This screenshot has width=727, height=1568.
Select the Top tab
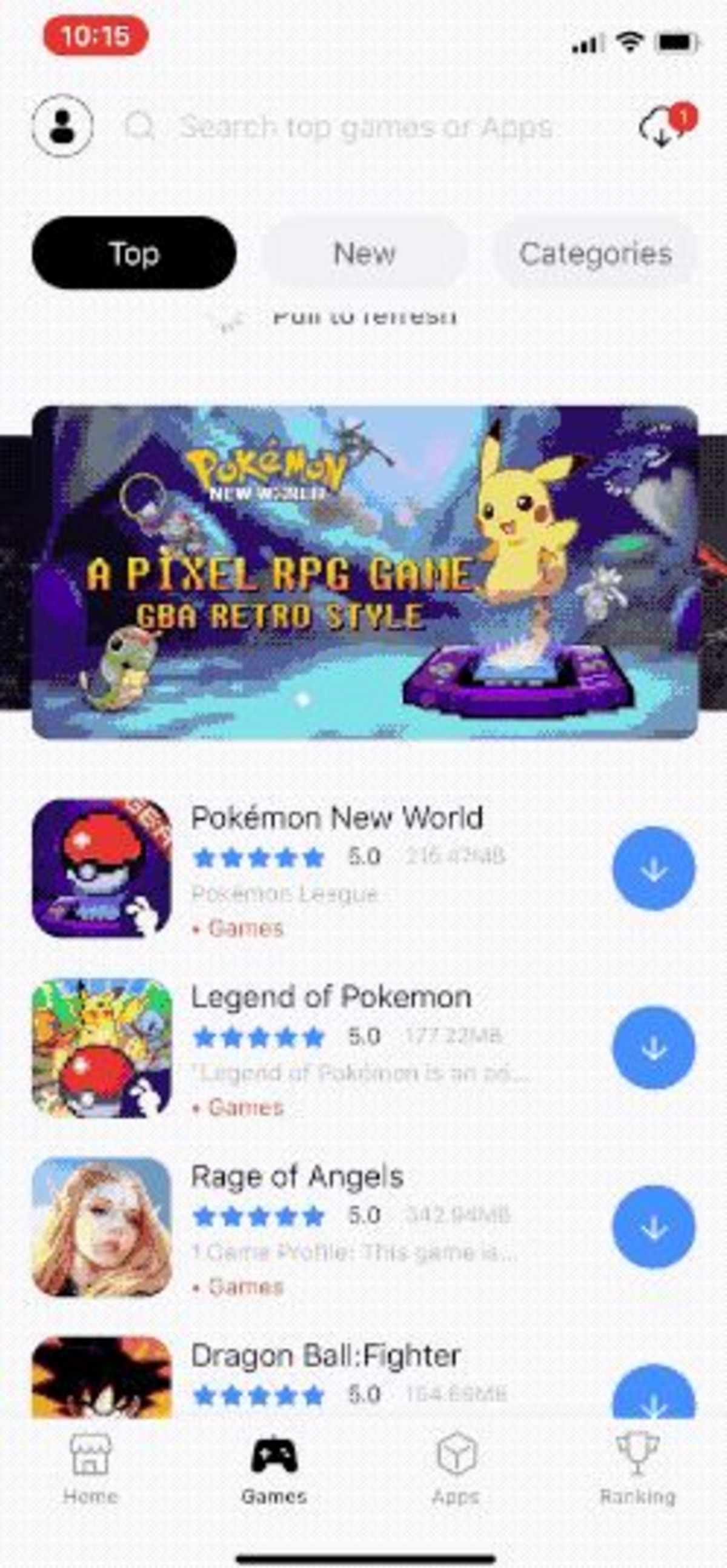point(134,253)
